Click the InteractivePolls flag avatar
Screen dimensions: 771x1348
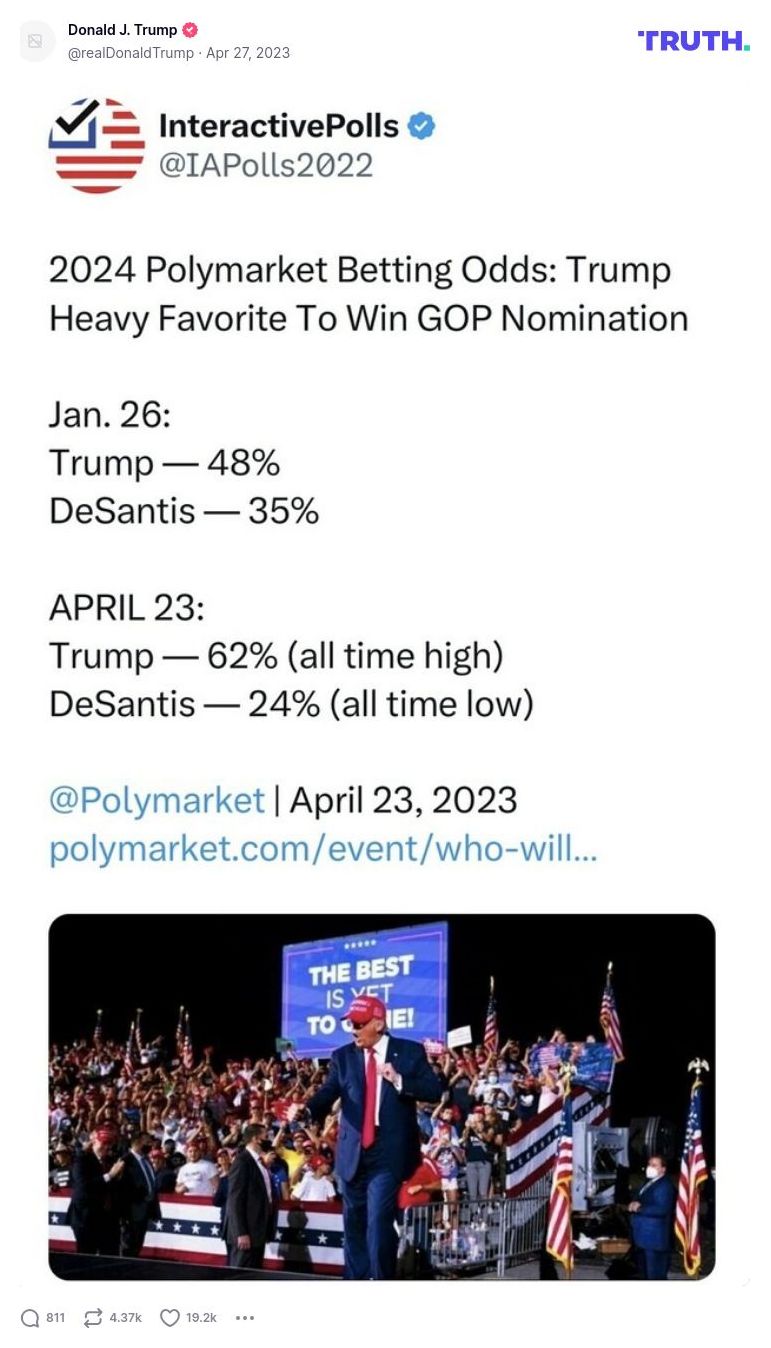tap(97, 146)
